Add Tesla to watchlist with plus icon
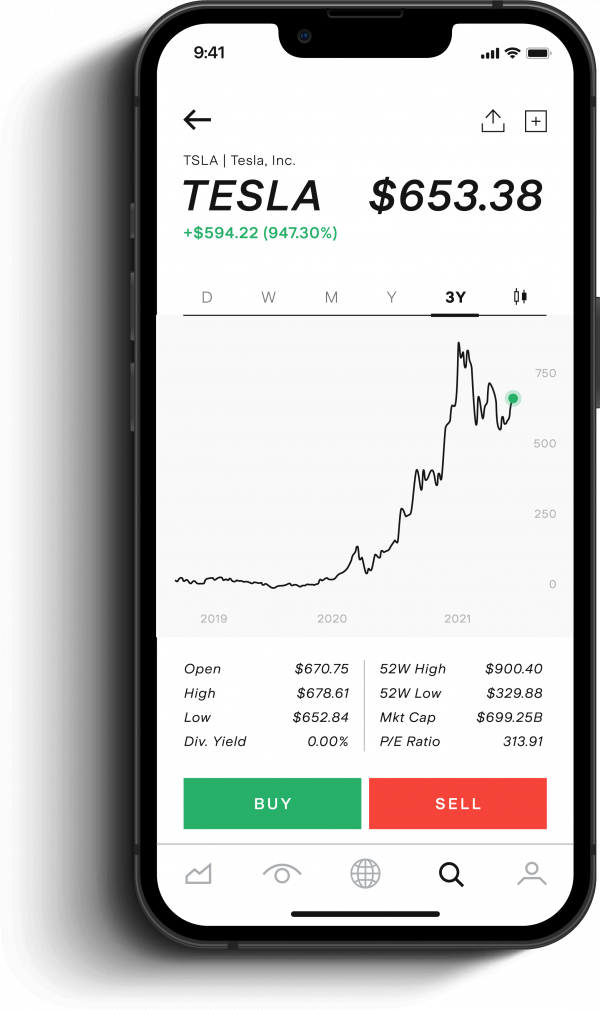Screen dimensions: 600x1010 coord(536,121)
